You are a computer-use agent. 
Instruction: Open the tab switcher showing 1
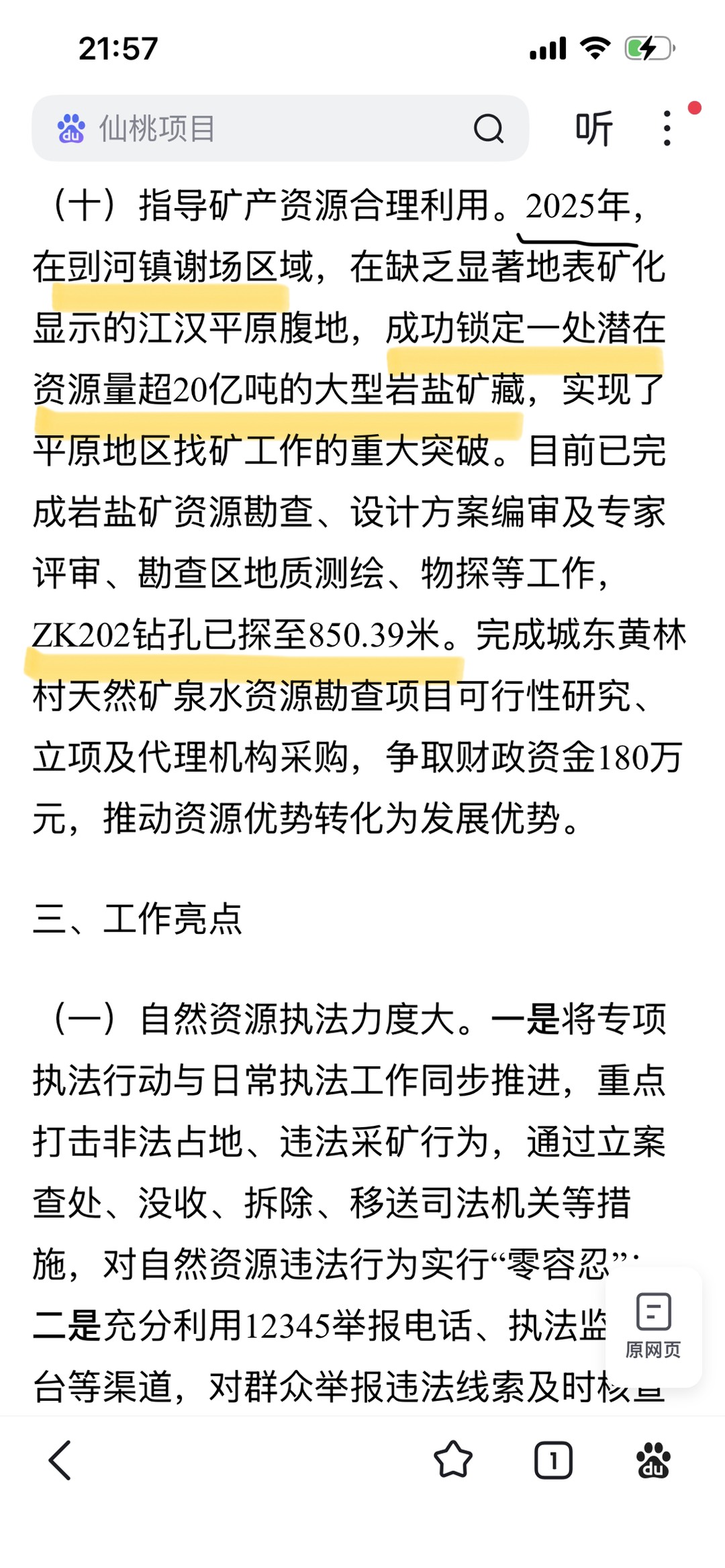pos(553,1460)
